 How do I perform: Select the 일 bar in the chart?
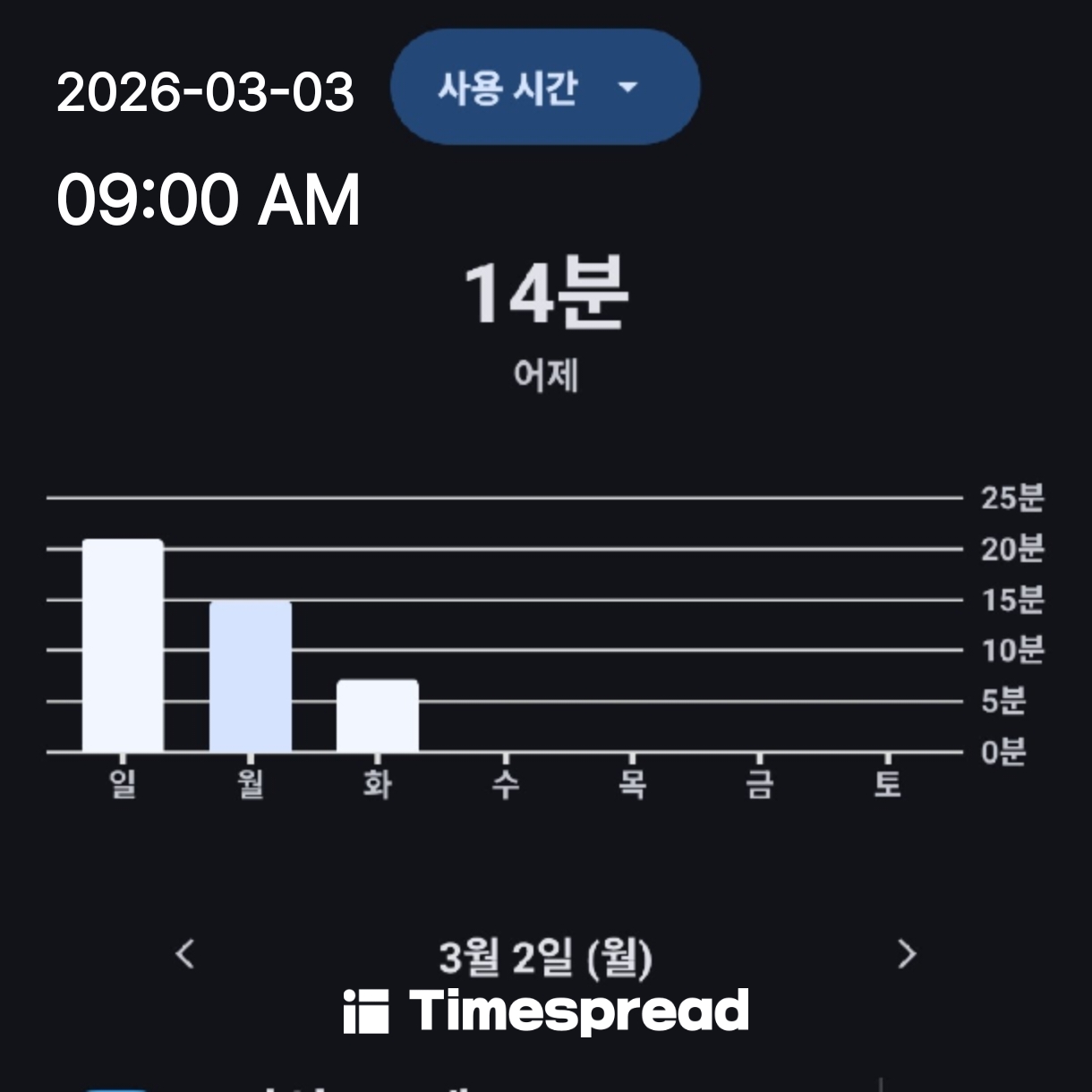coord(123,645)
